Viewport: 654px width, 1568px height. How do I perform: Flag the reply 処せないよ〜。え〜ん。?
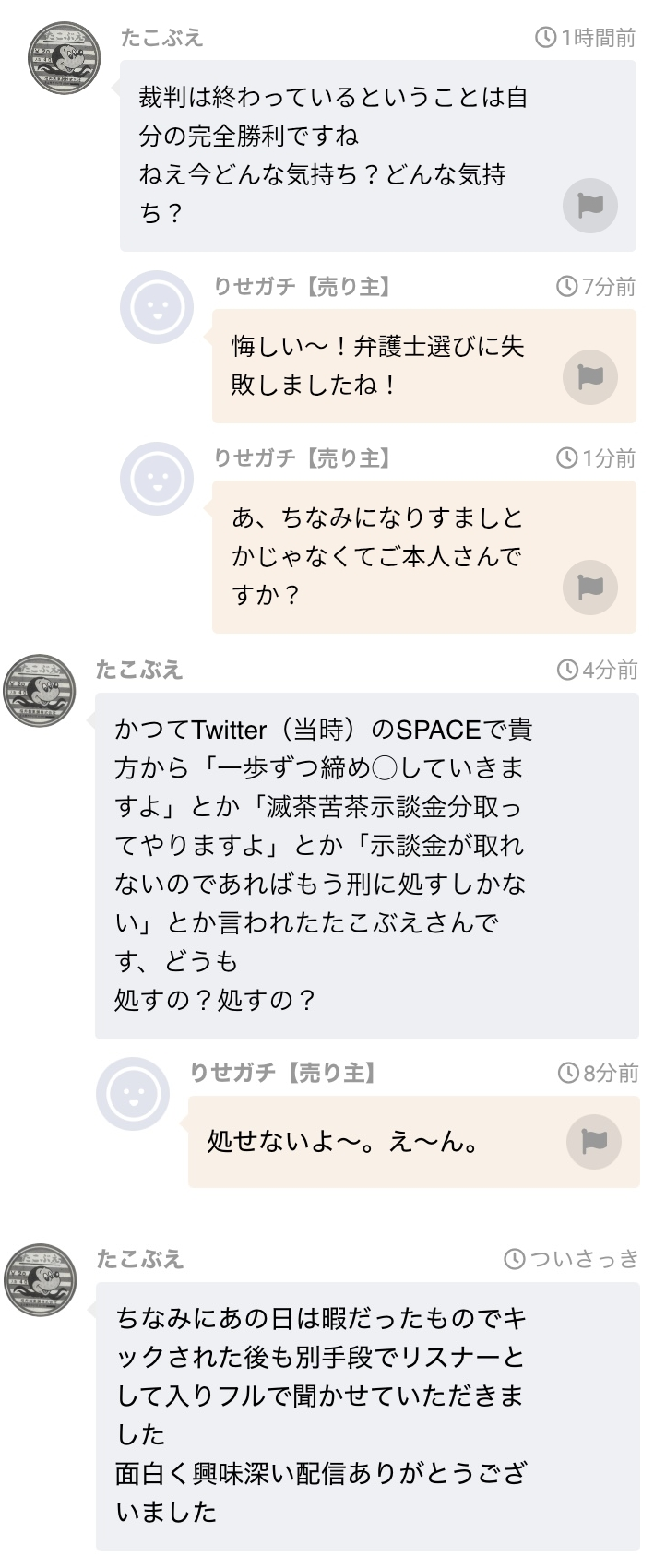pyautogui.click(x=593, y=1142)
